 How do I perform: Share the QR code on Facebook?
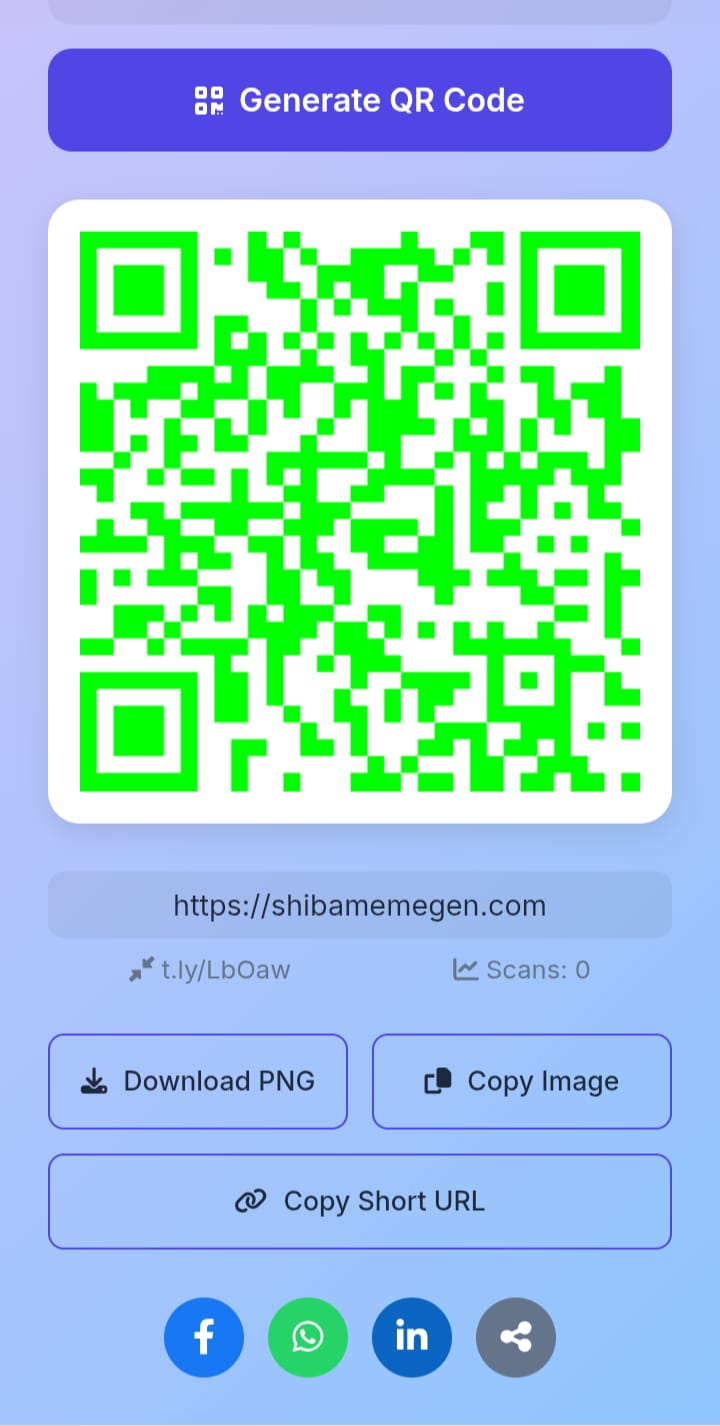[204, 1337]
